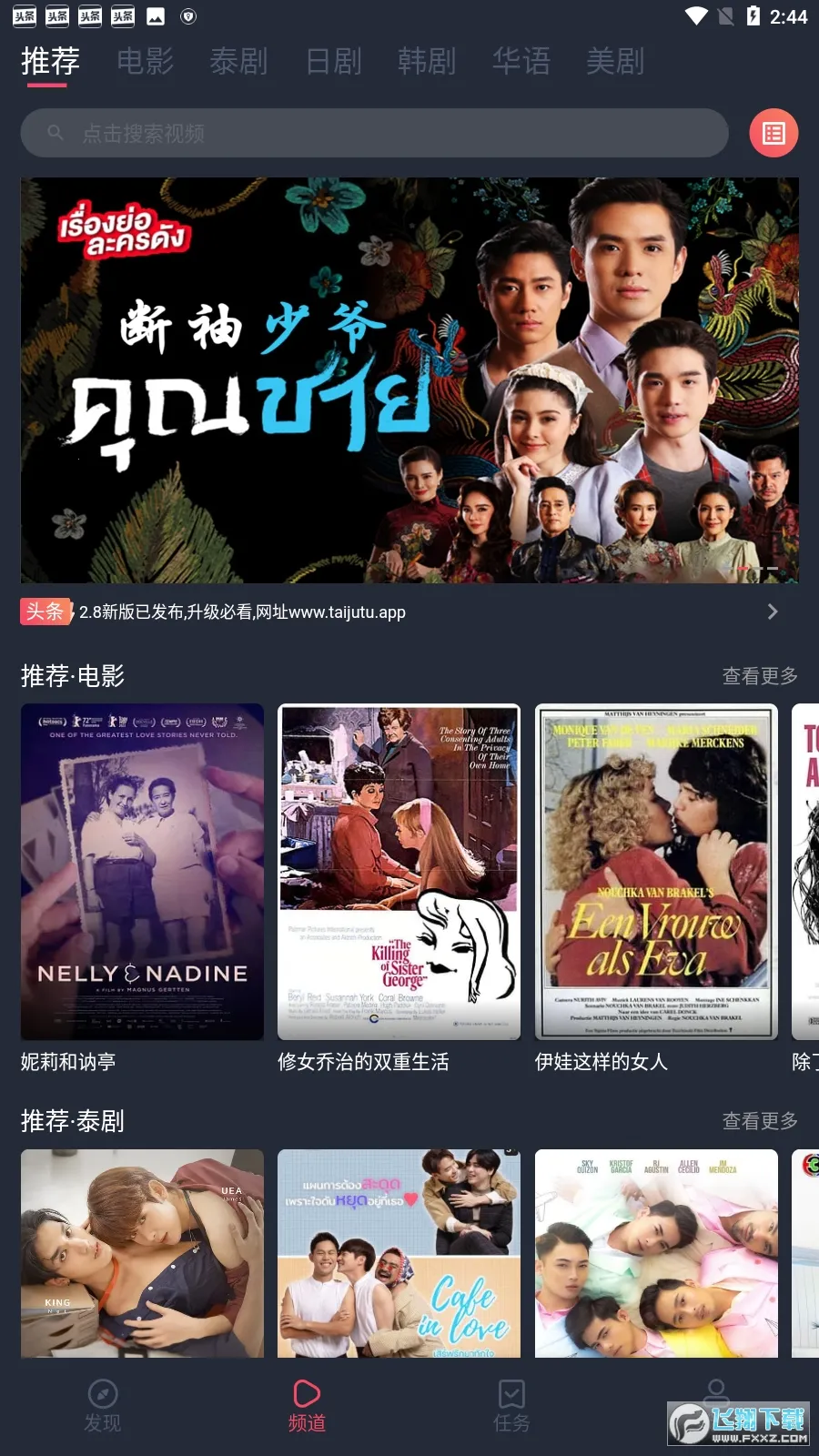This screenshot has height=1456, width=819.
Task: Open the red list icon beside search
Action: pos(773,134)
